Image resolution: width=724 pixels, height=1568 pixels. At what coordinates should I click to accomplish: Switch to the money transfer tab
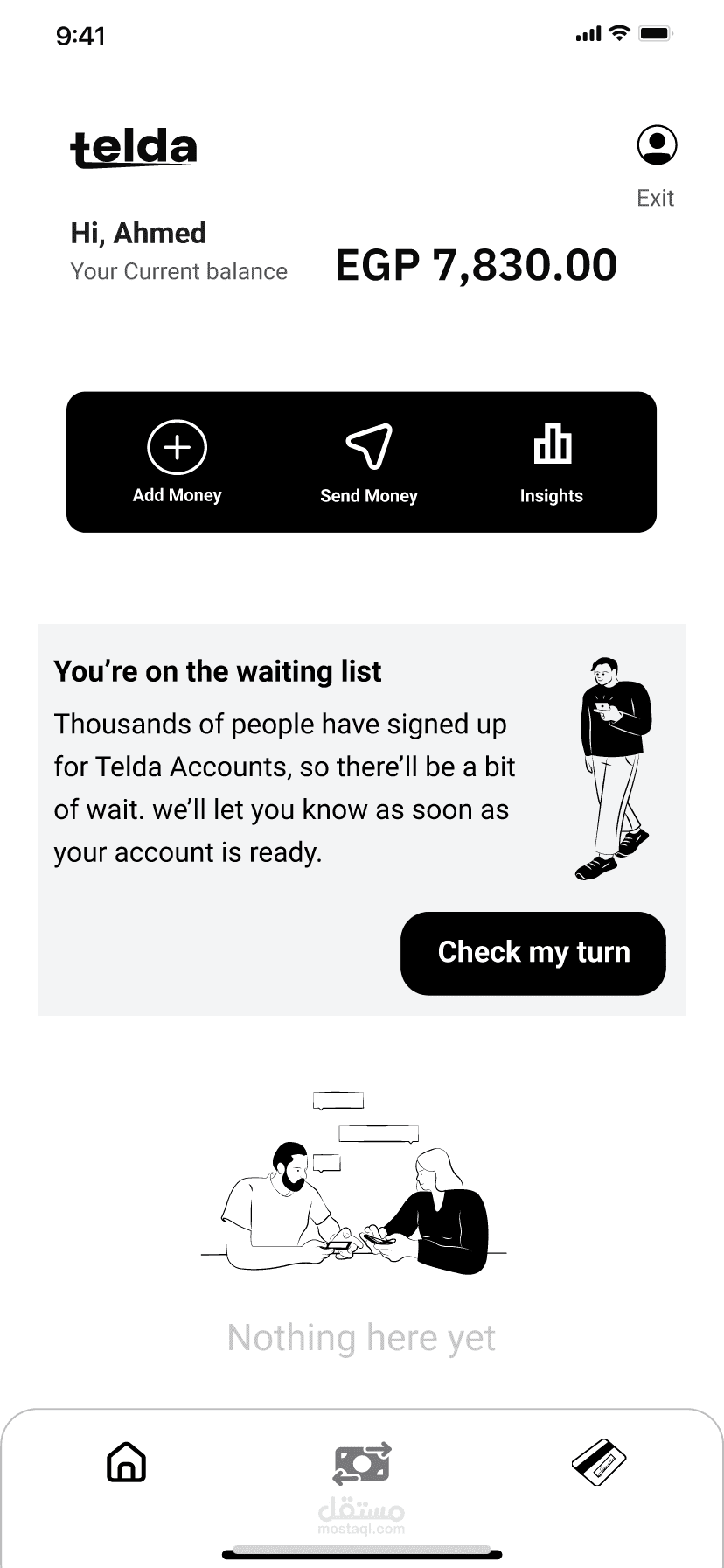[x=362, y=1463]
